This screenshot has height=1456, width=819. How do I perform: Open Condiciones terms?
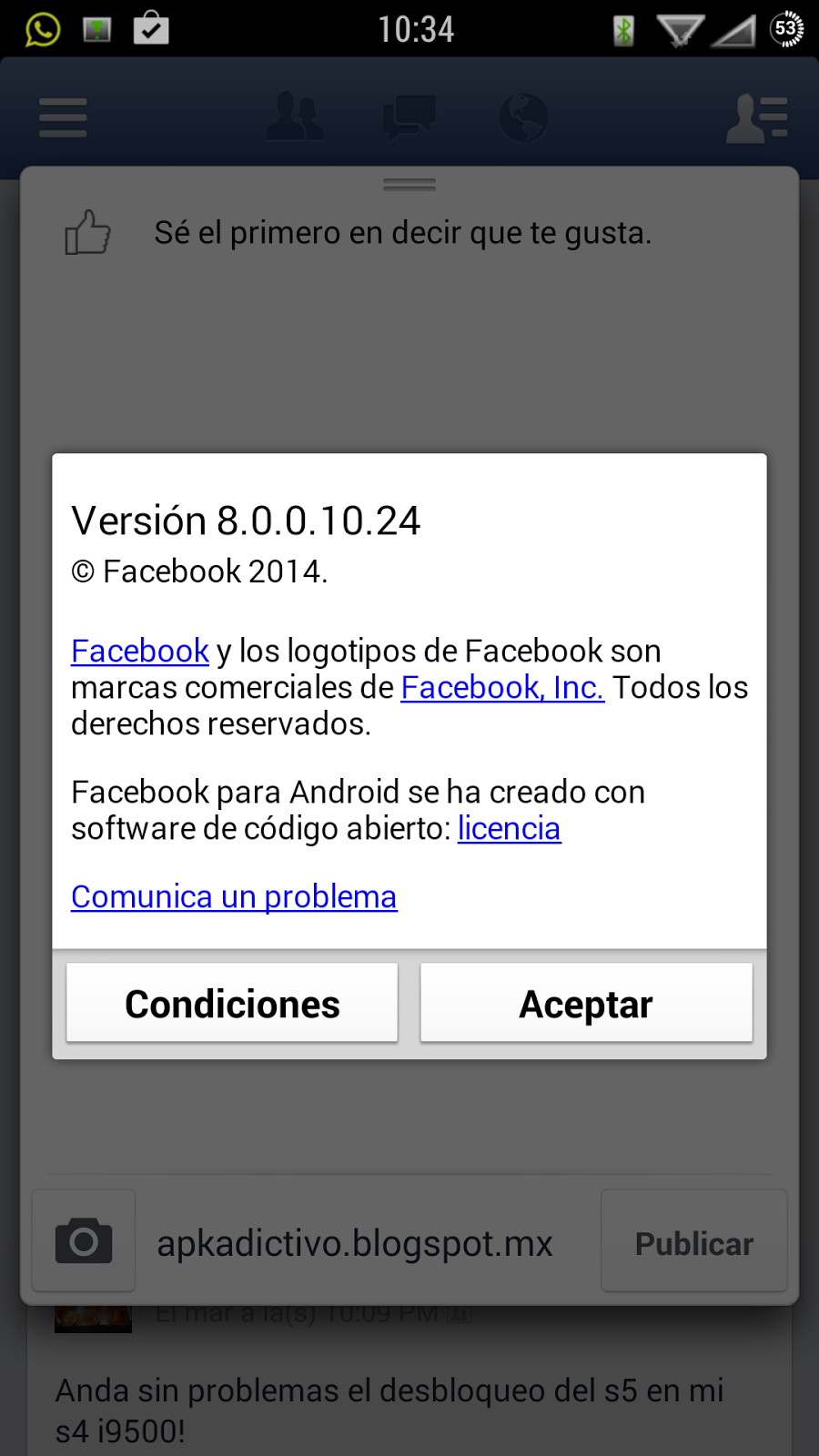coord(232,1004)
